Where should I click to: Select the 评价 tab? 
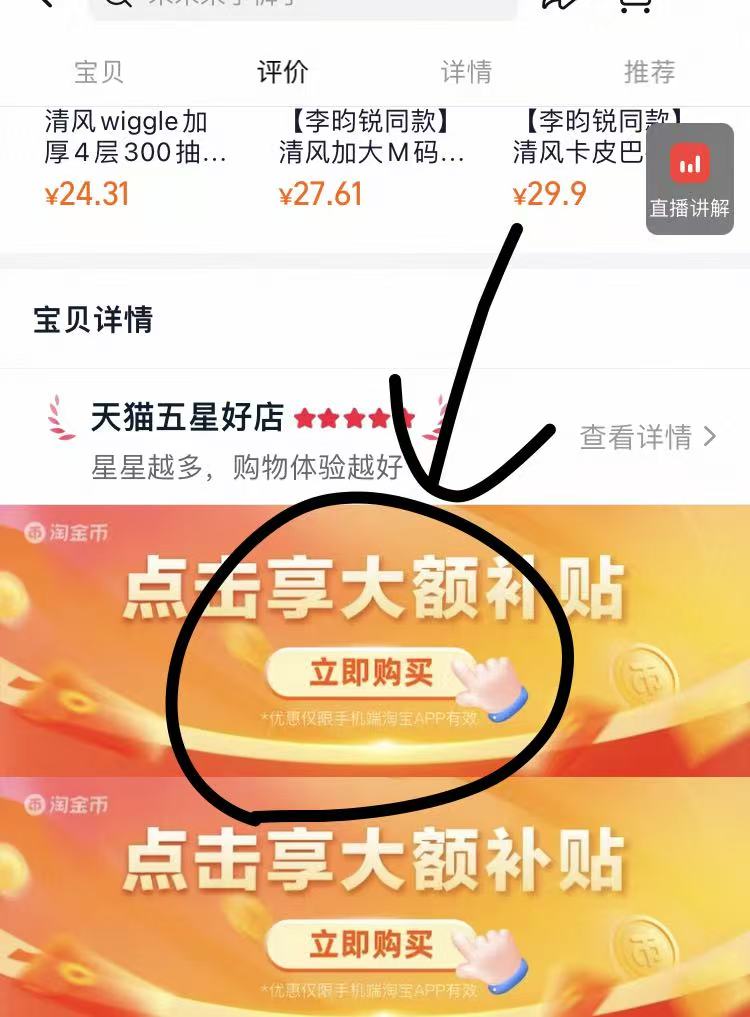(283, 72)
